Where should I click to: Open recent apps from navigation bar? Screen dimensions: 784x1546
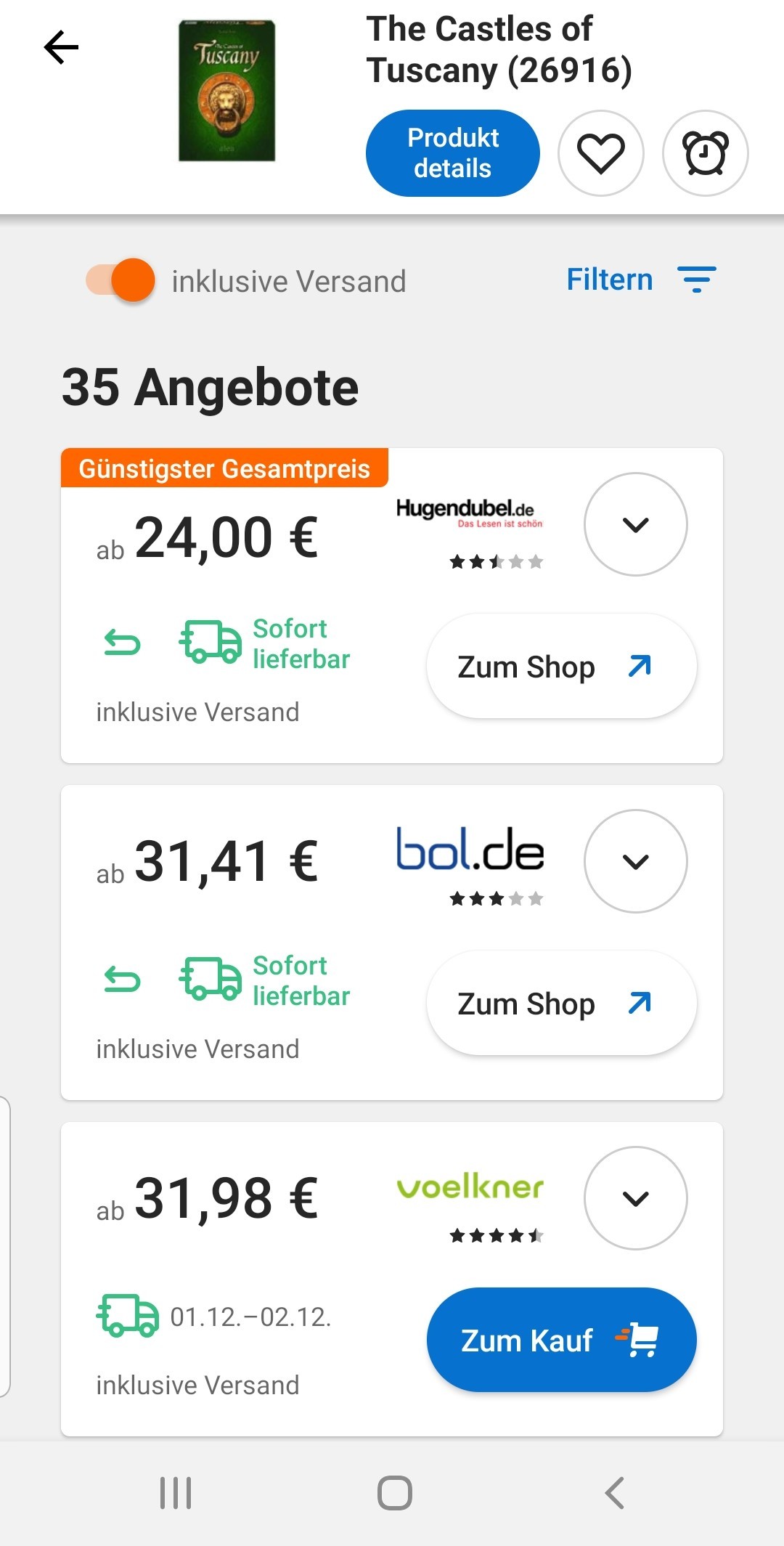(x=176, y=1493)
